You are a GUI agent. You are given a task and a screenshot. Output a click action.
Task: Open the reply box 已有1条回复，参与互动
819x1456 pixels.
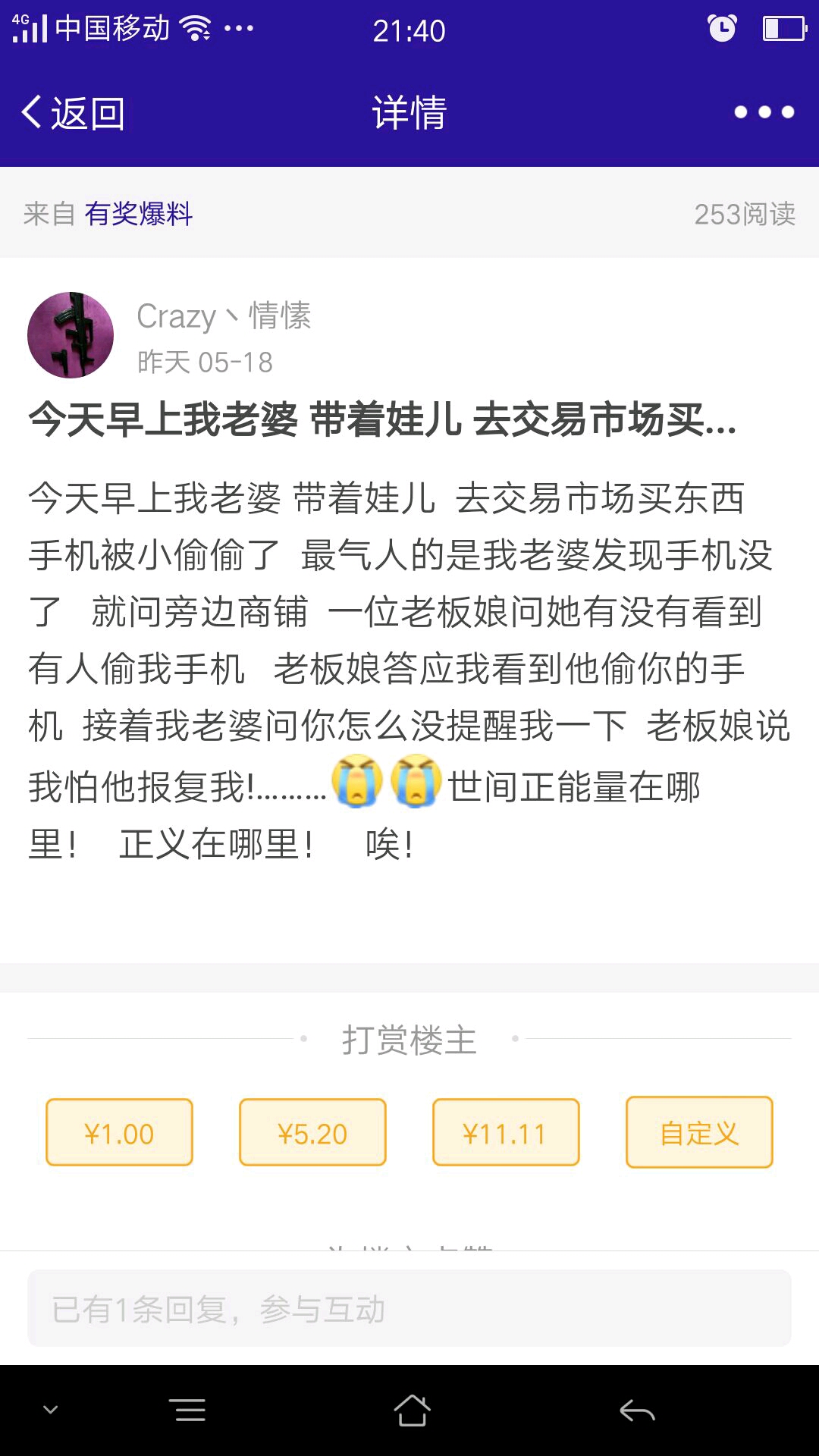tap(409, 1309)
